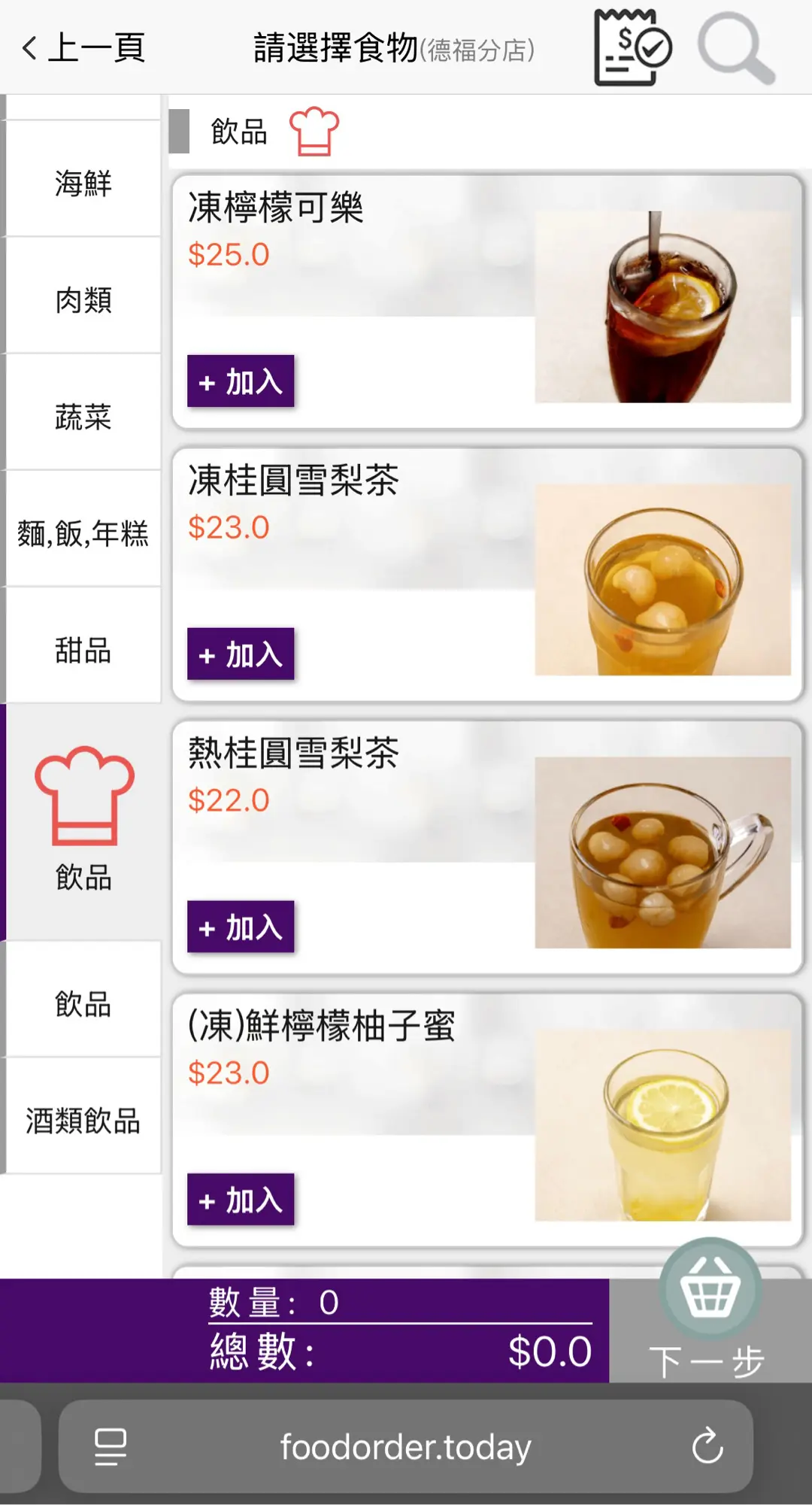This screenshot has width=812, height=1505.
Task: Add 凍檸檬可樂 to the order
Action: [241, 381]
